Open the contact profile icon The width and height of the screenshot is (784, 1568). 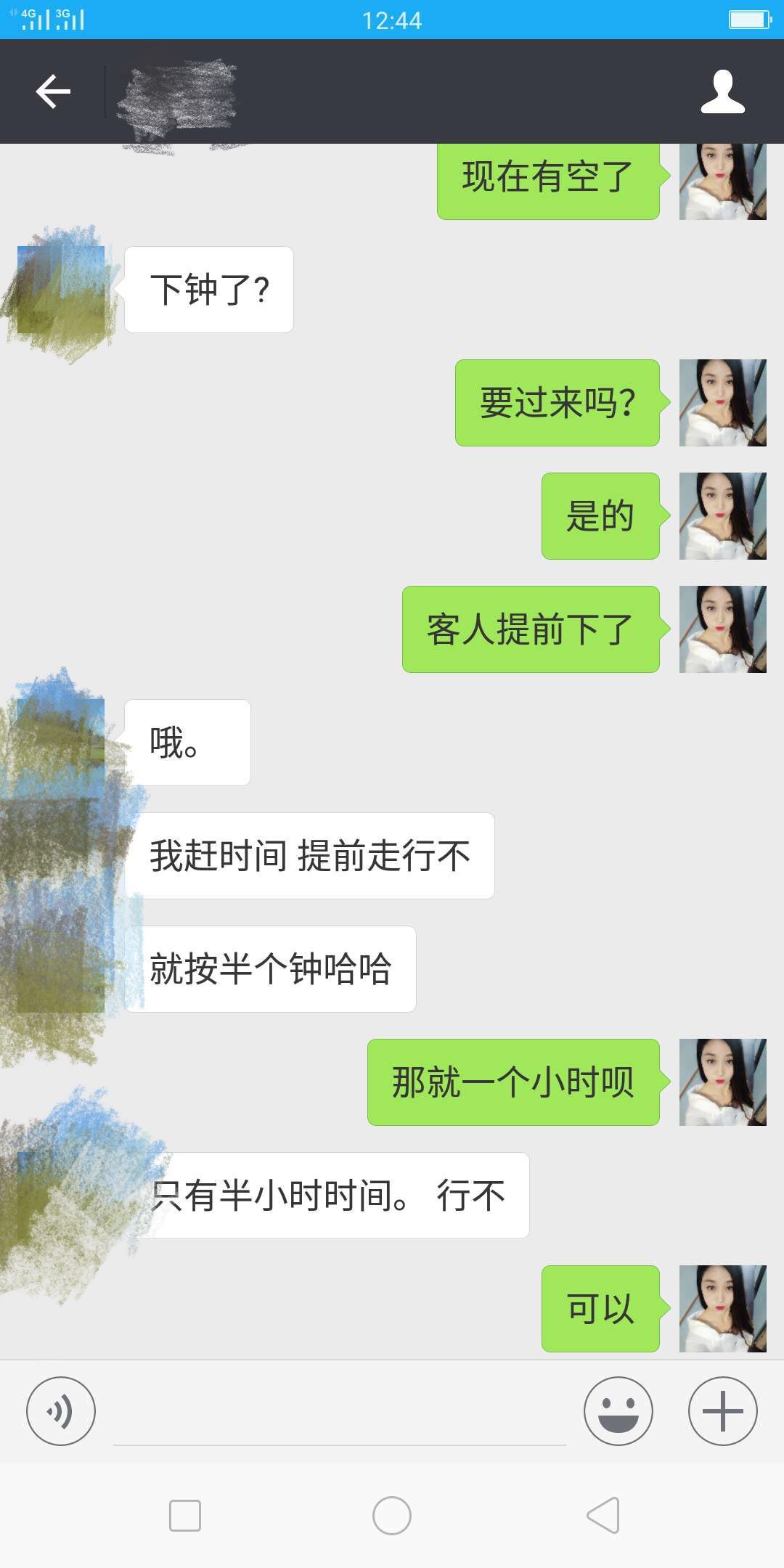tap(722, 91)
